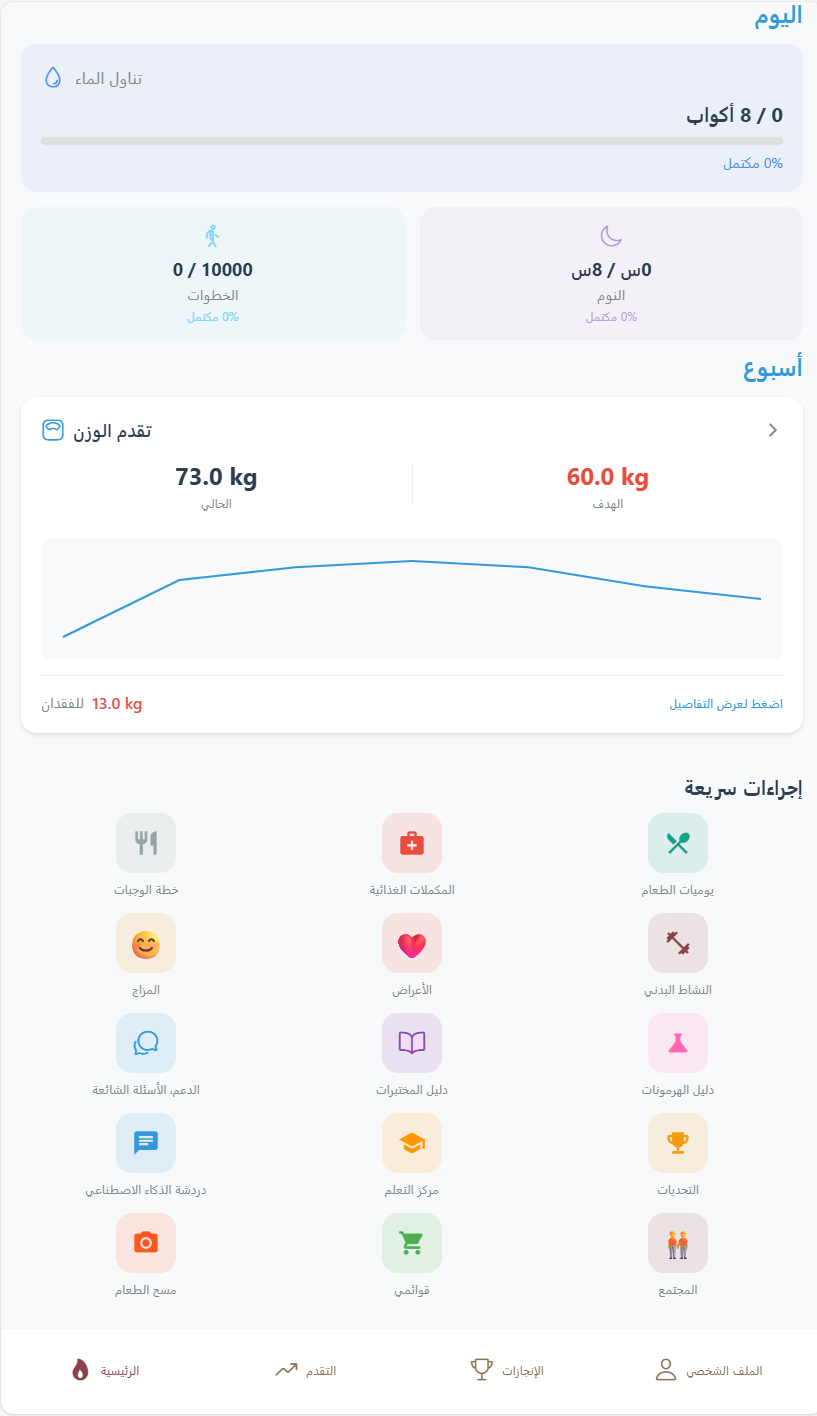
Task: Tap the 'اضغط لعرض التفاصيل' details link
Action: click(x=726, y=704)
